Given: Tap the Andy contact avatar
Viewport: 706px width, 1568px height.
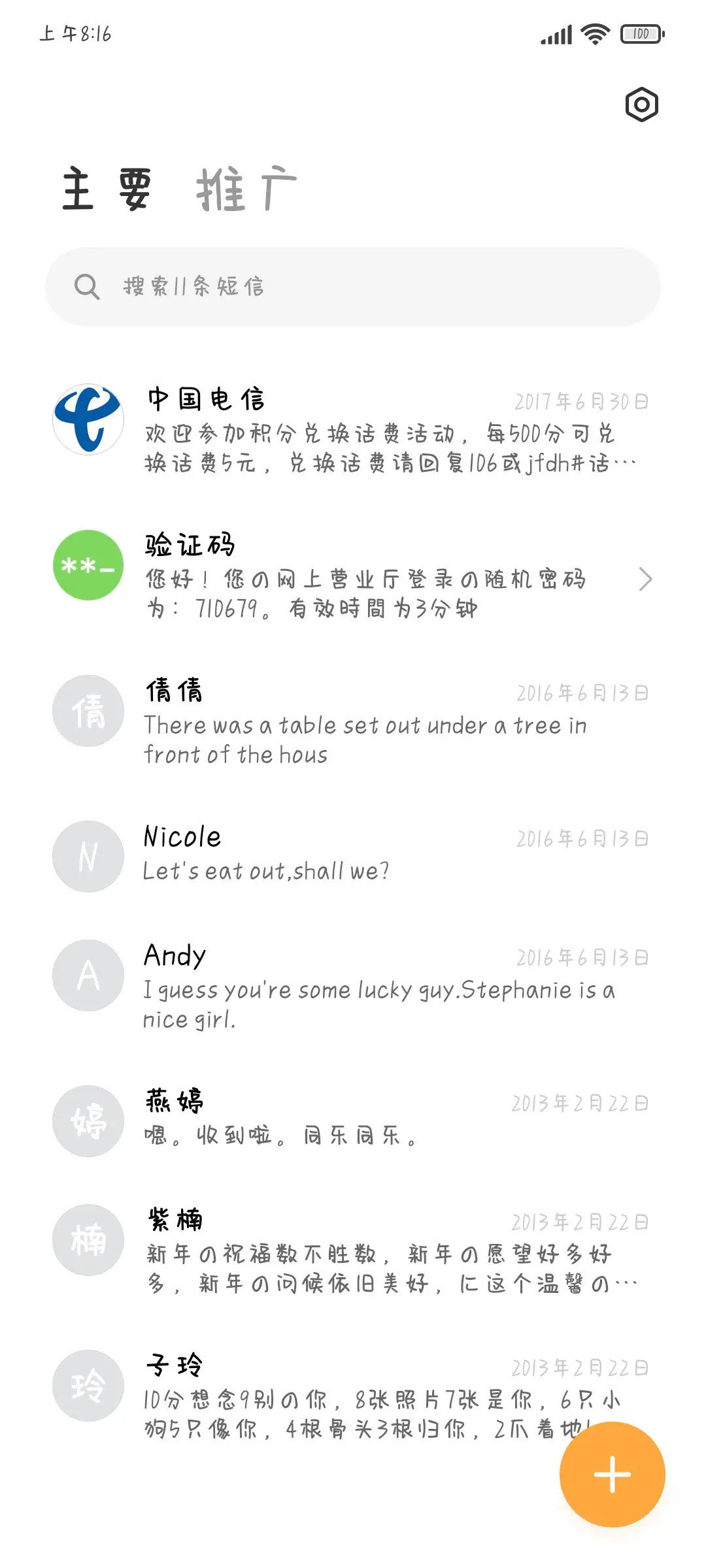Looking at the screenshot, I should tap(88, 975).
